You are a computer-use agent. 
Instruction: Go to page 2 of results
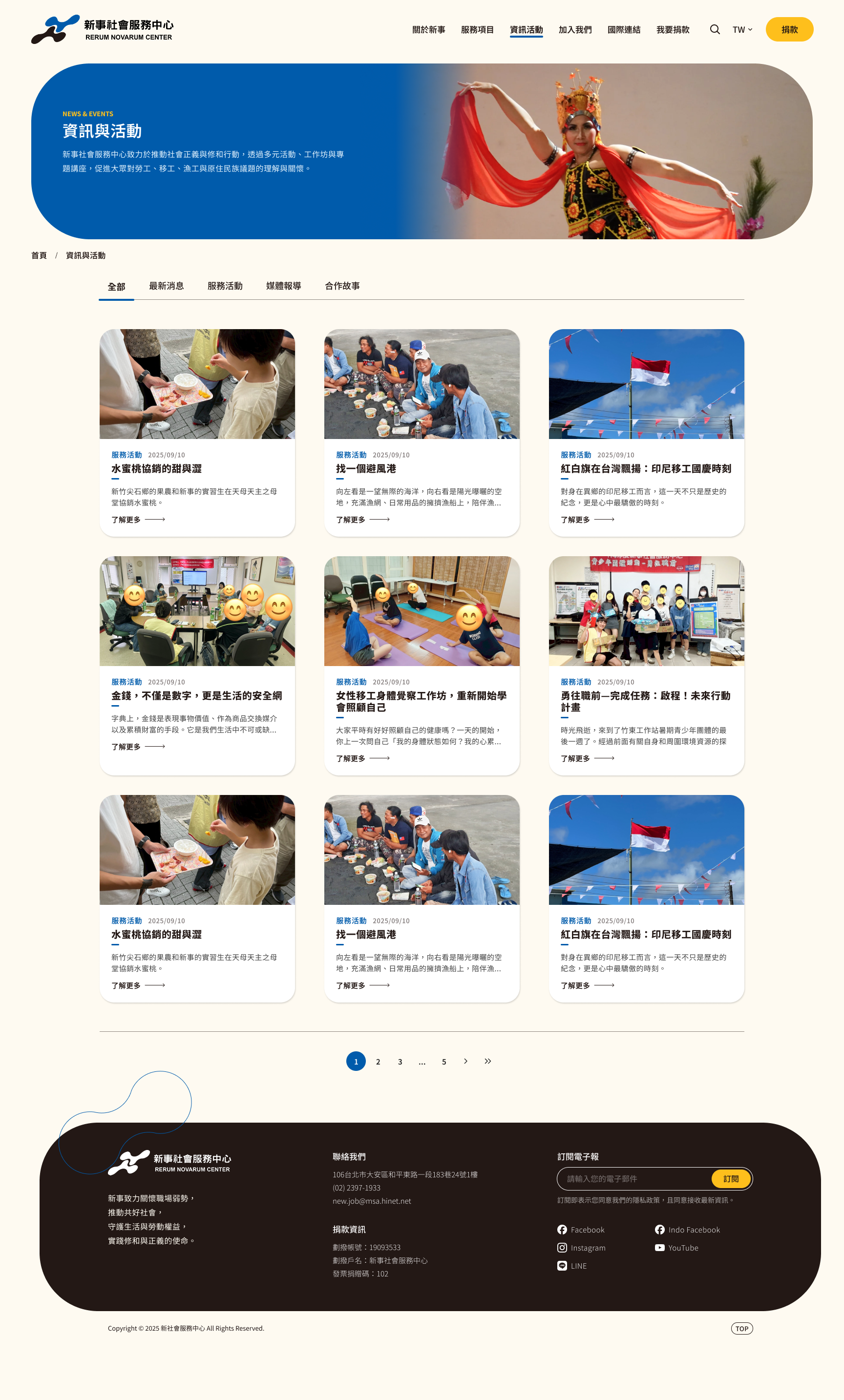point(378,1062)
